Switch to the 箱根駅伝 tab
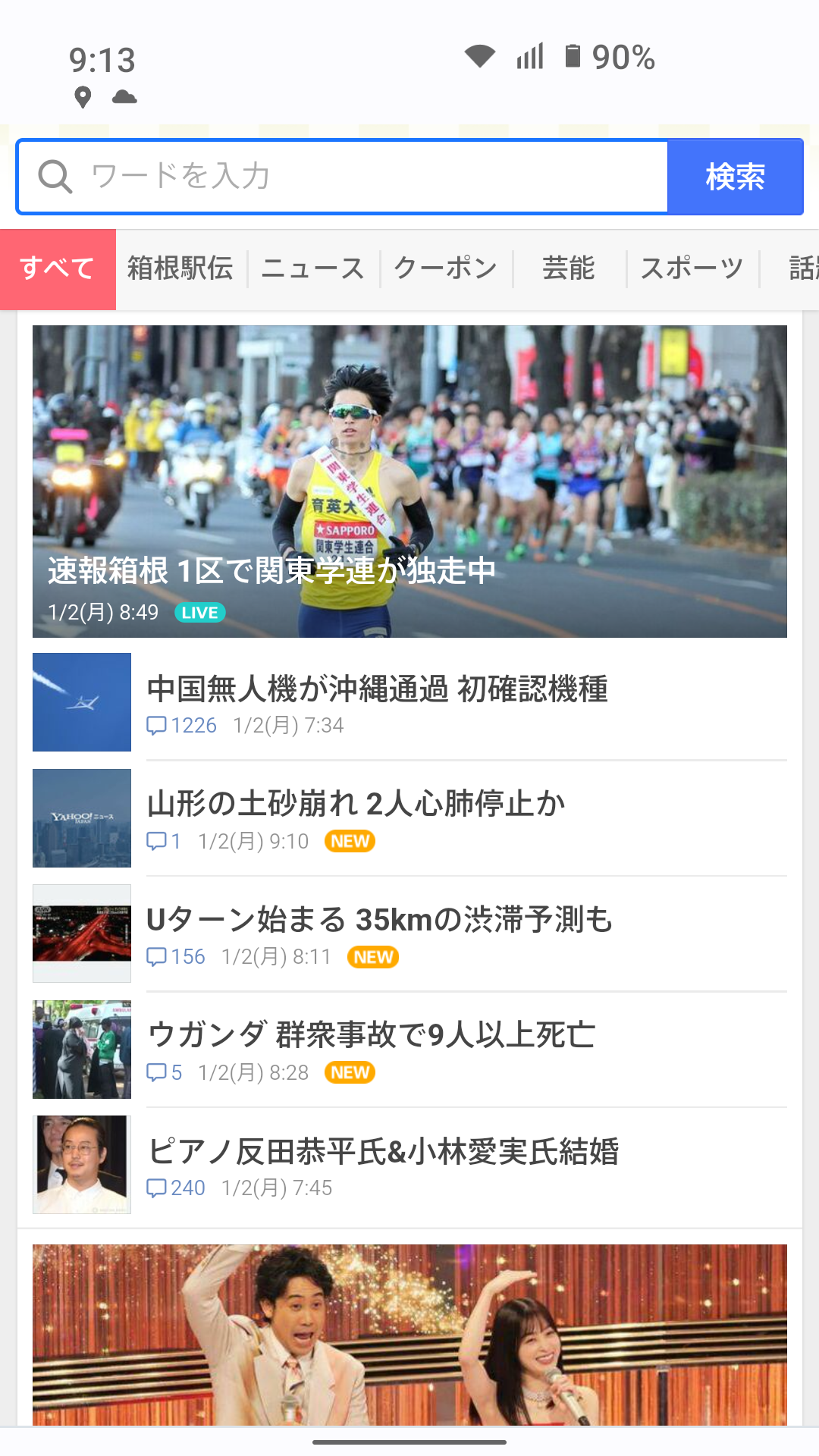This screenshot has height=1456, width=819. click(x=180, y=269)
